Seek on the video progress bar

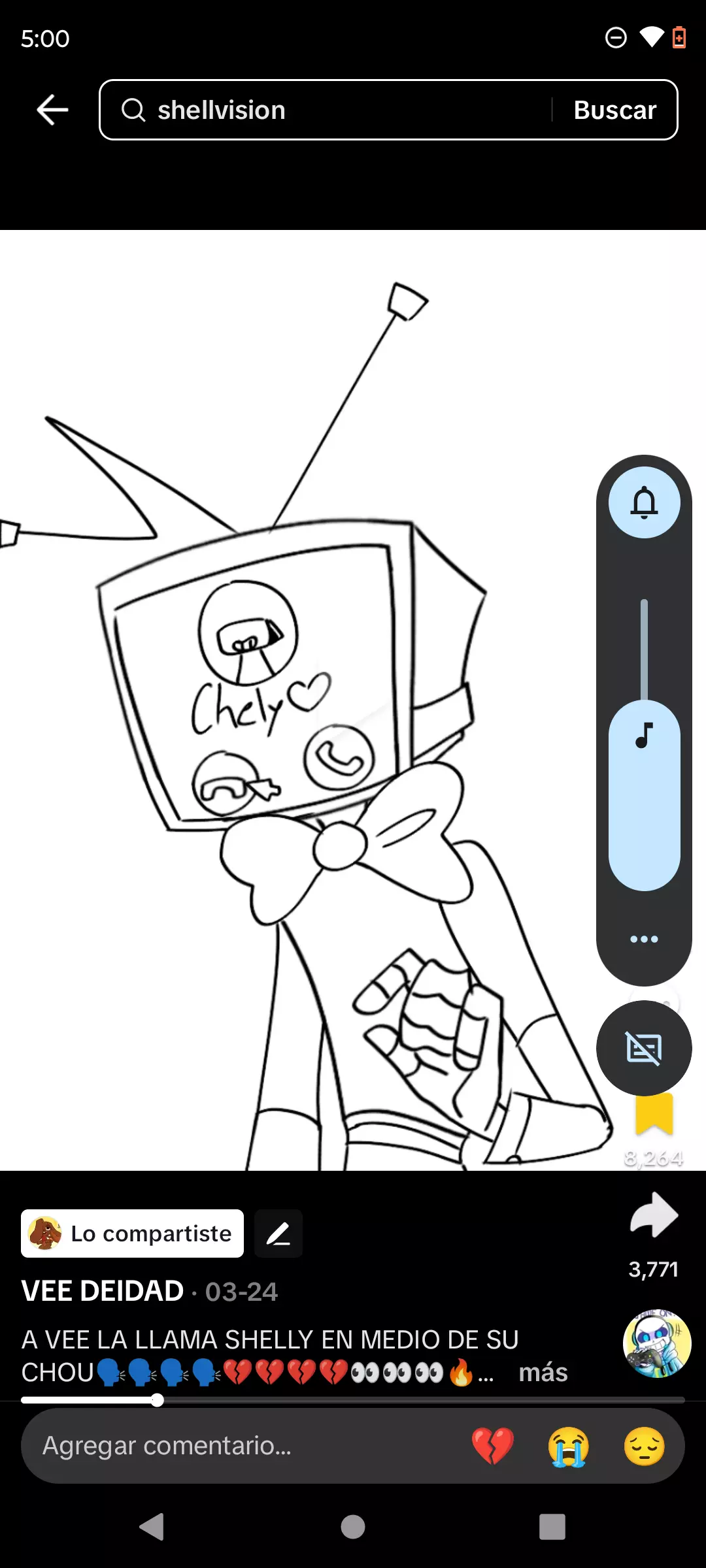coord(353,1400)
